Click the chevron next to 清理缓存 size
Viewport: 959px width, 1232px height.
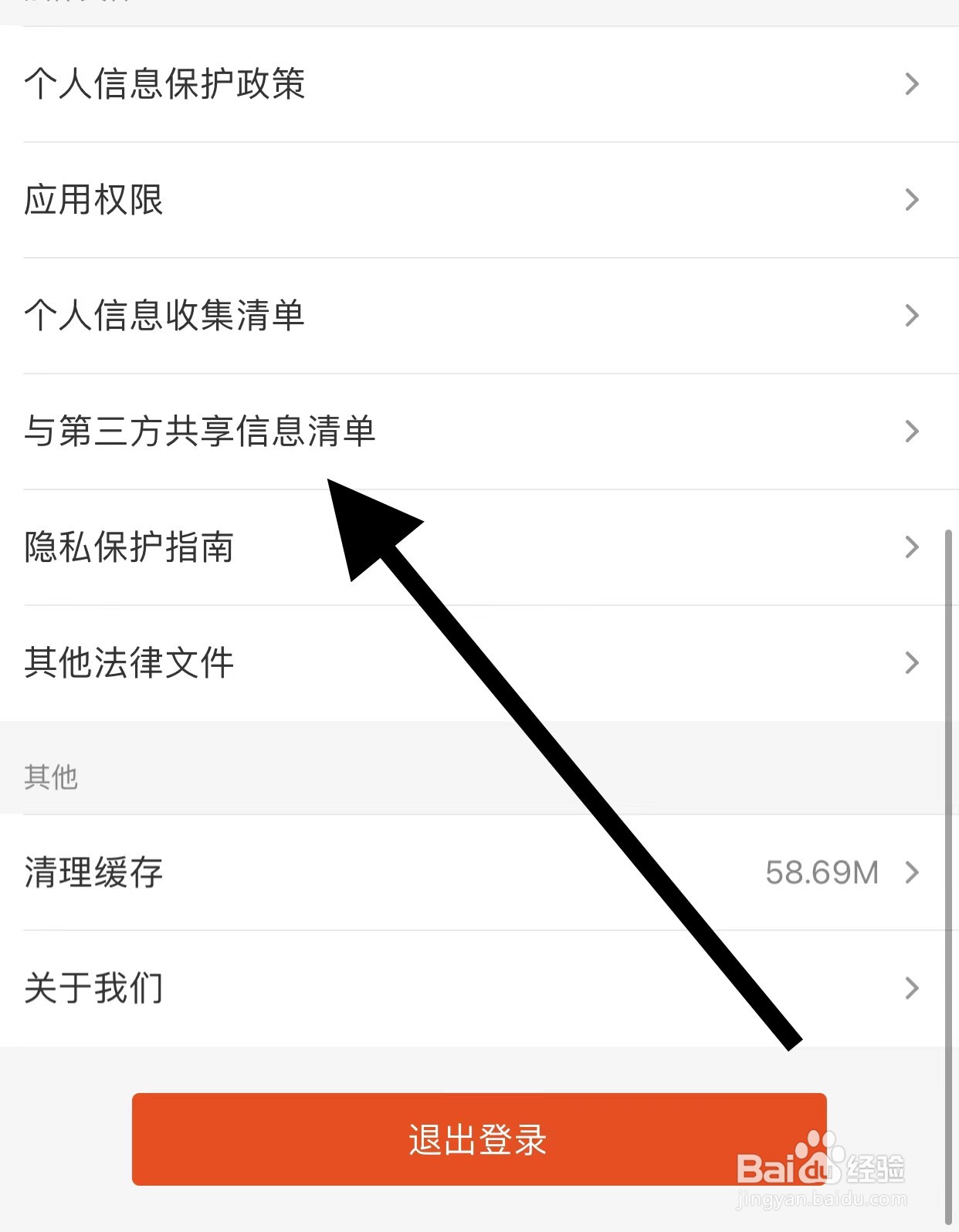(912, 873)
